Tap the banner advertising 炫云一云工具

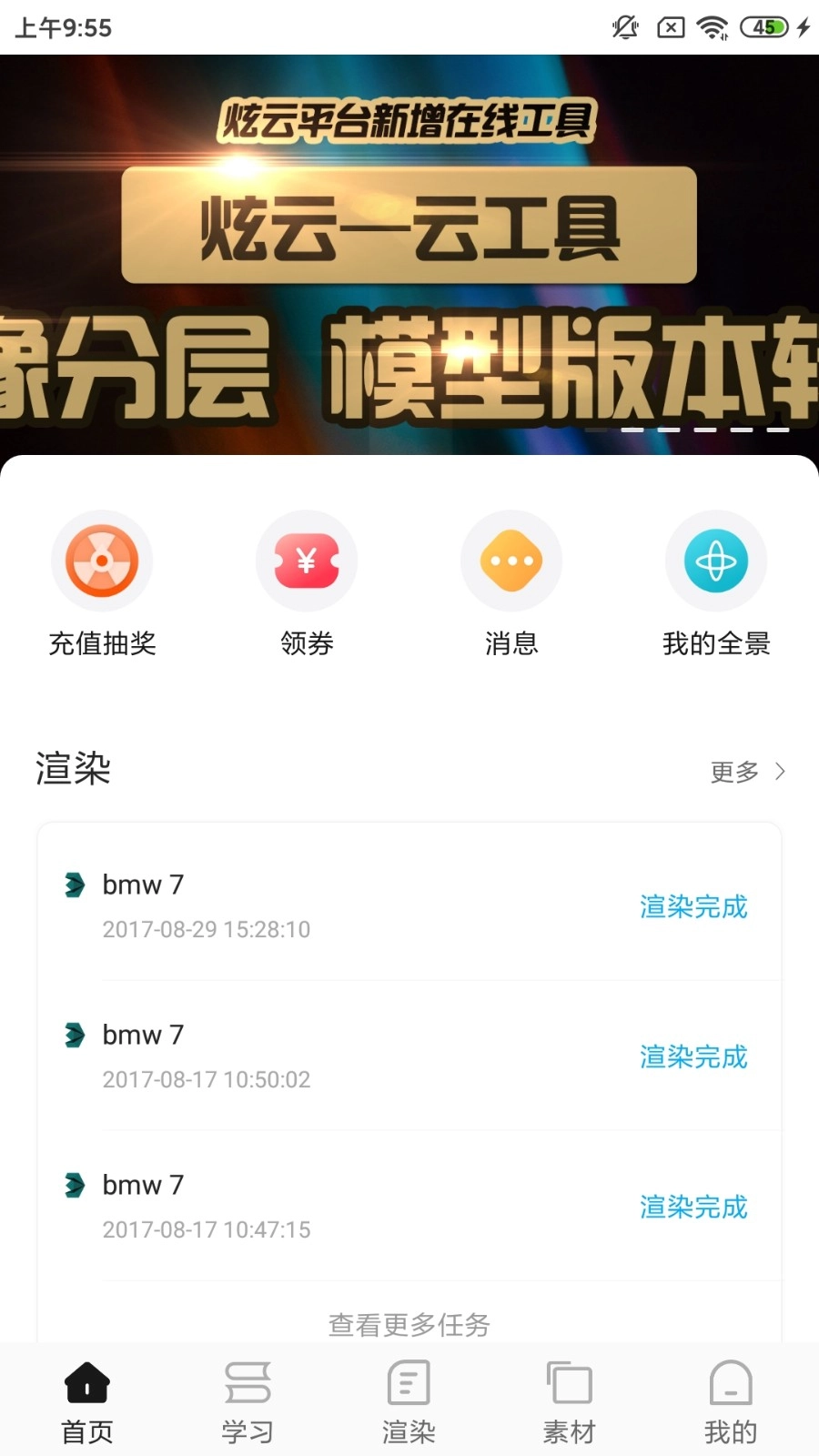tap(409, 227)
